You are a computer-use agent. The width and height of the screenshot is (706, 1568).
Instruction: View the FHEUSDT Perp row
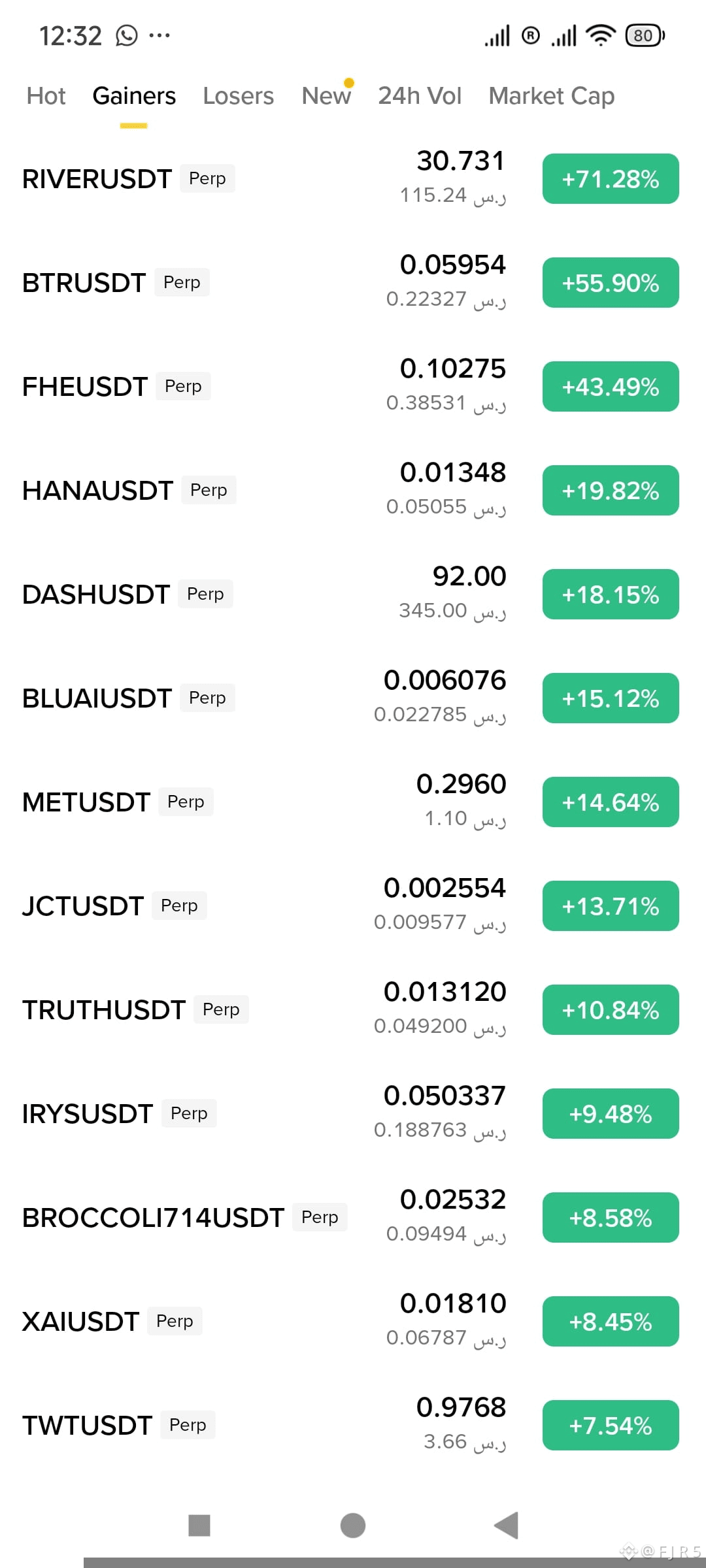click(x=85, y=387)
